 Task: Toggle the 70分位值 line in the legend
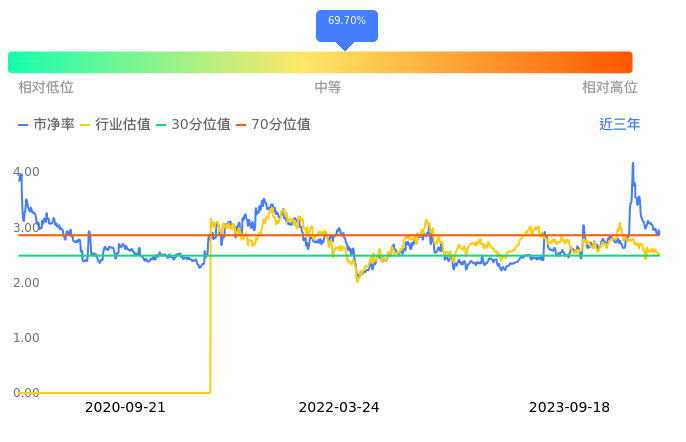click(273, 125)
